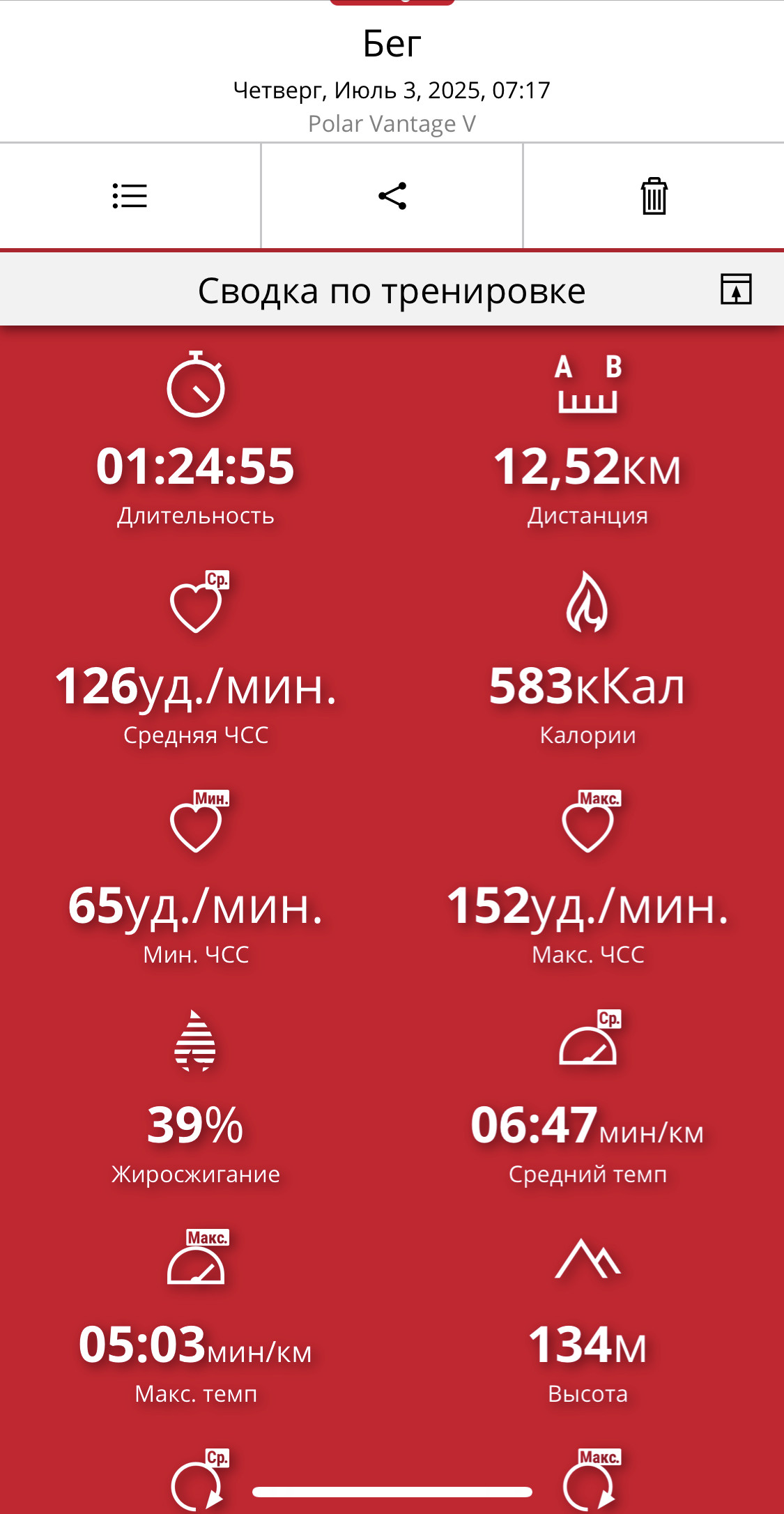Delete this training session
784x1514 pixels.
[x=654, y=196]
